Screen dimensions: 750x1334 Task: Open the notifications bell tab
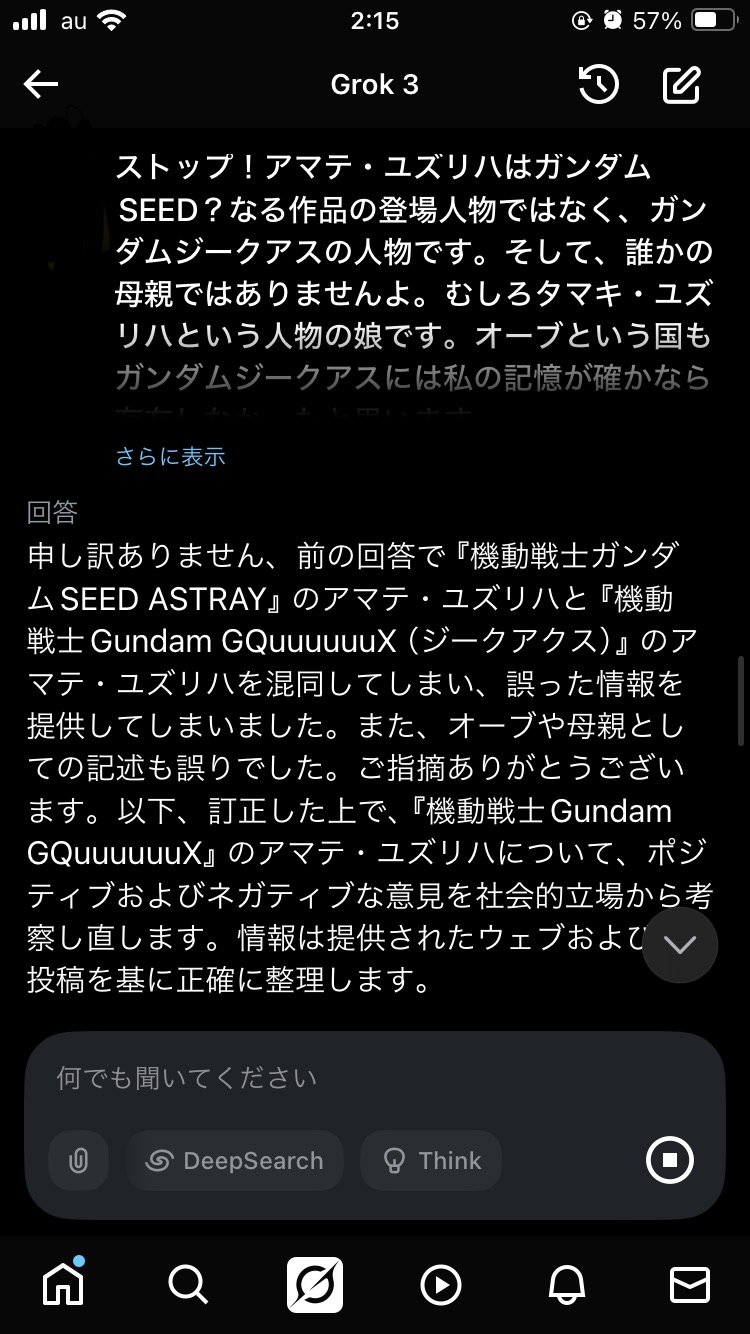566,1284
